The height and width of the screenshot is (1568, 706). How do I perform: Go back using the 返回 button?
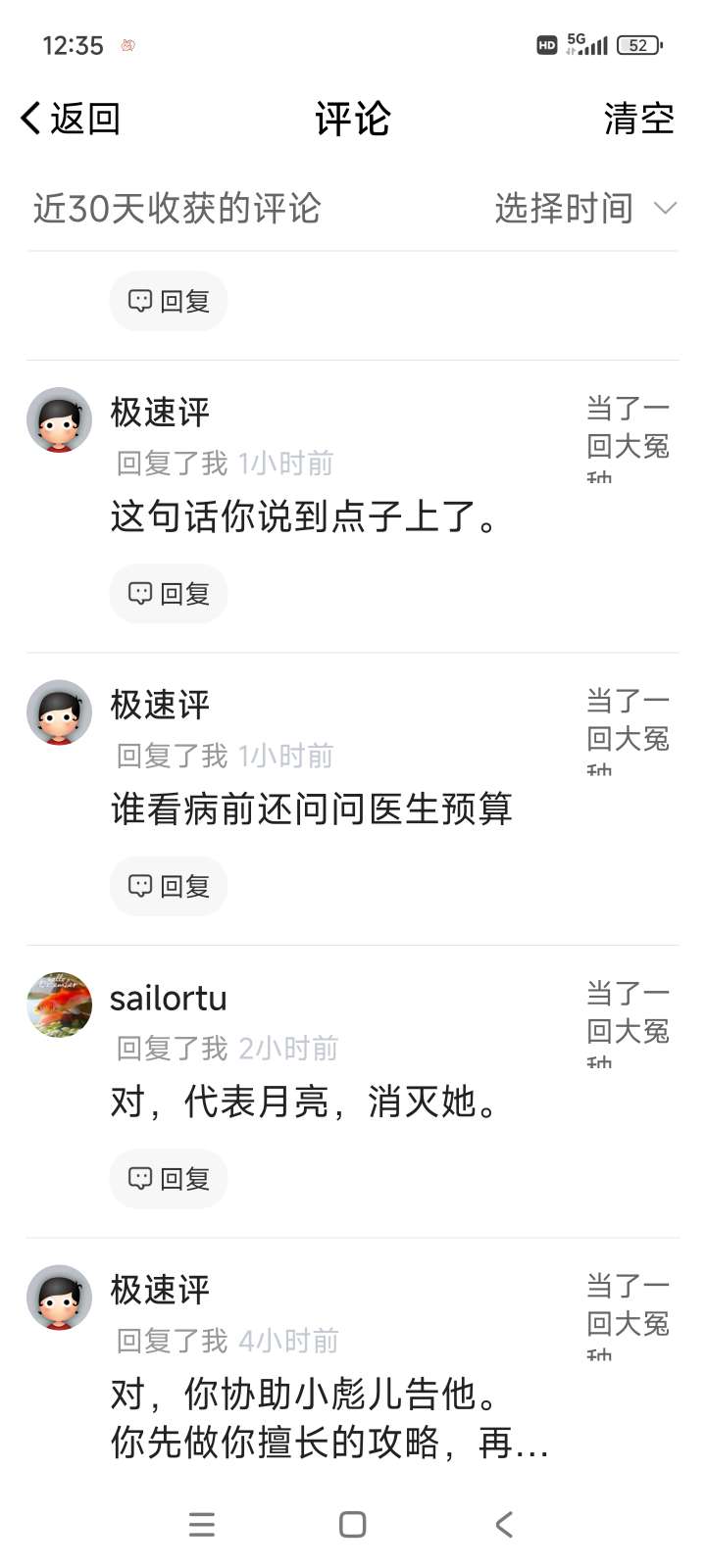point(71,119)
